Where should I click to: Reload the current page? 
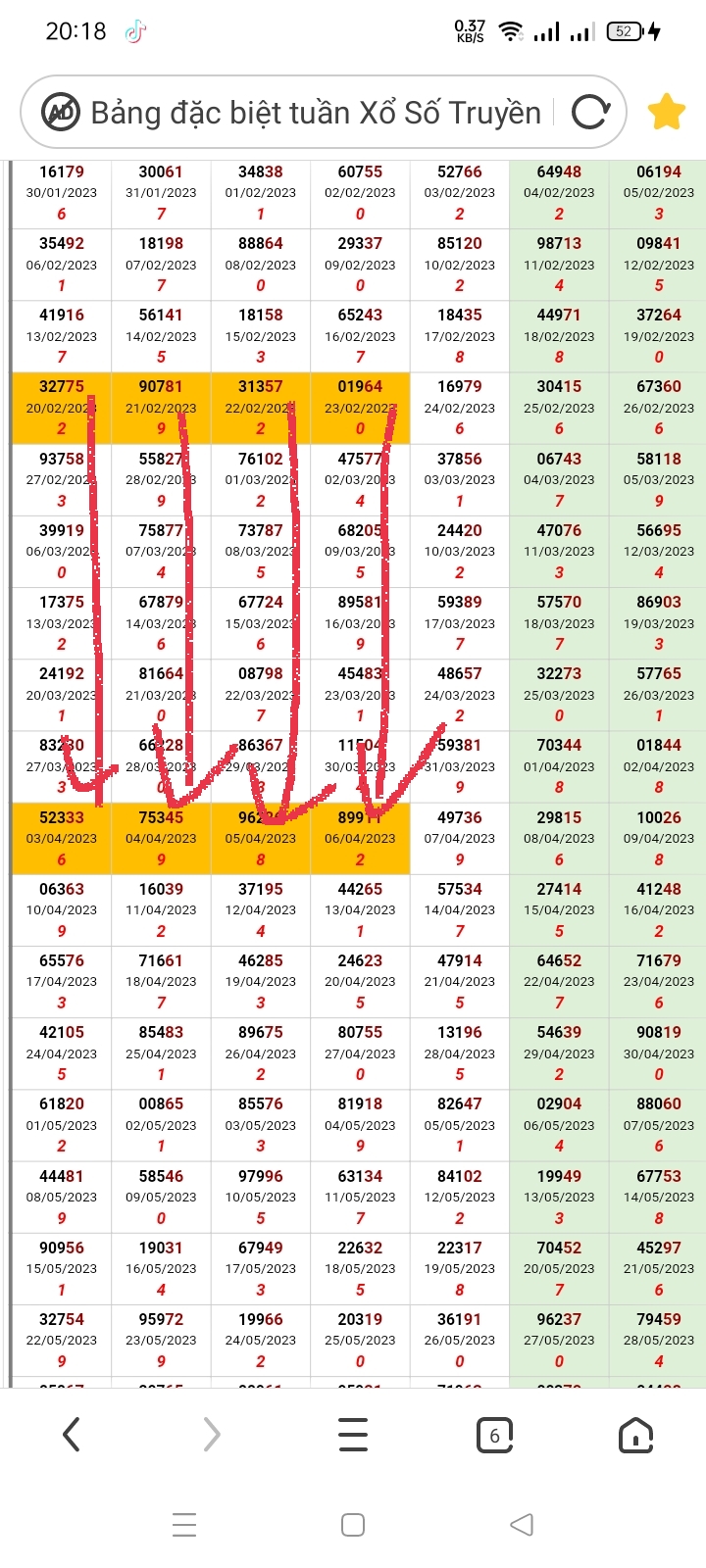coord(590,113)
